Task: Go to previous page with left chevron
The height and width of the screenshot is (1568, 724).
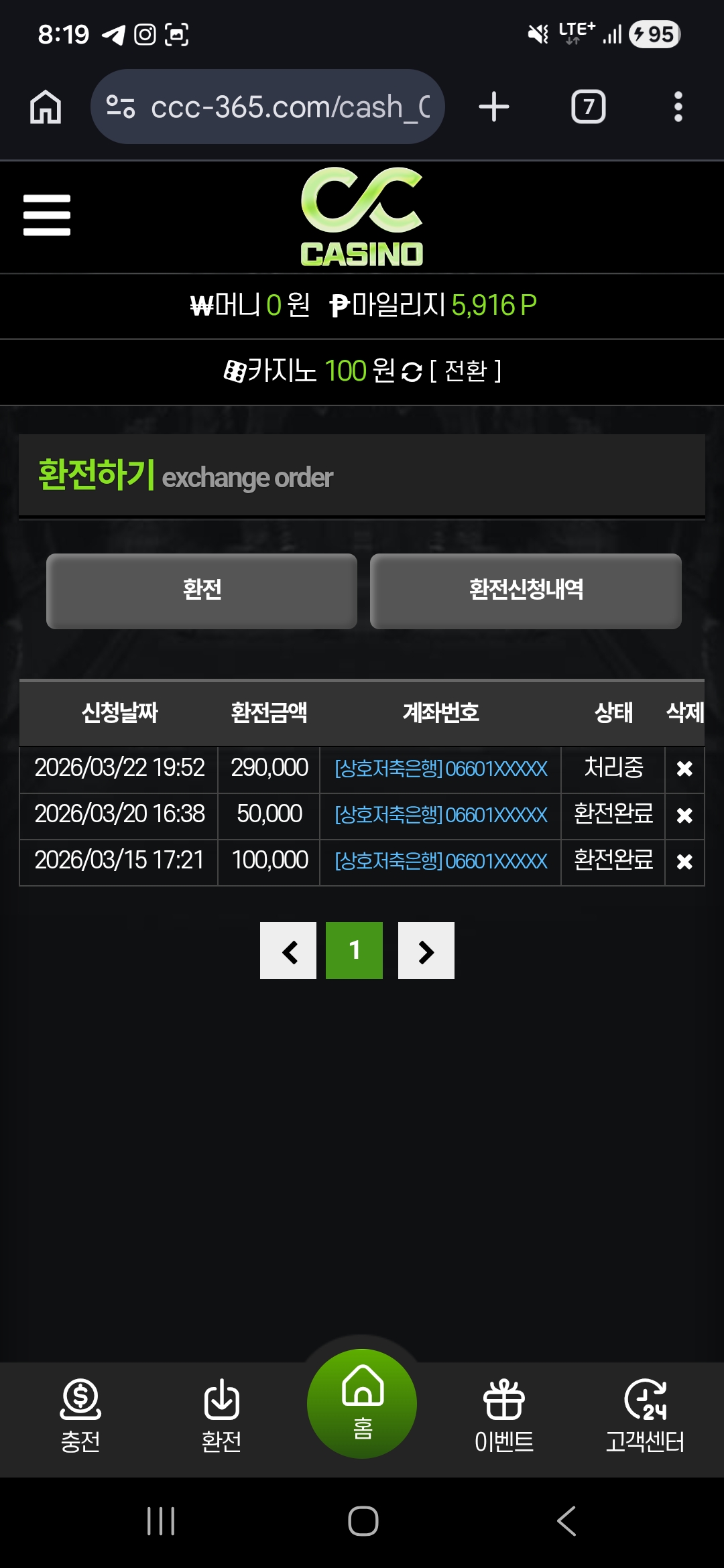Action: [x=288, y=950]
